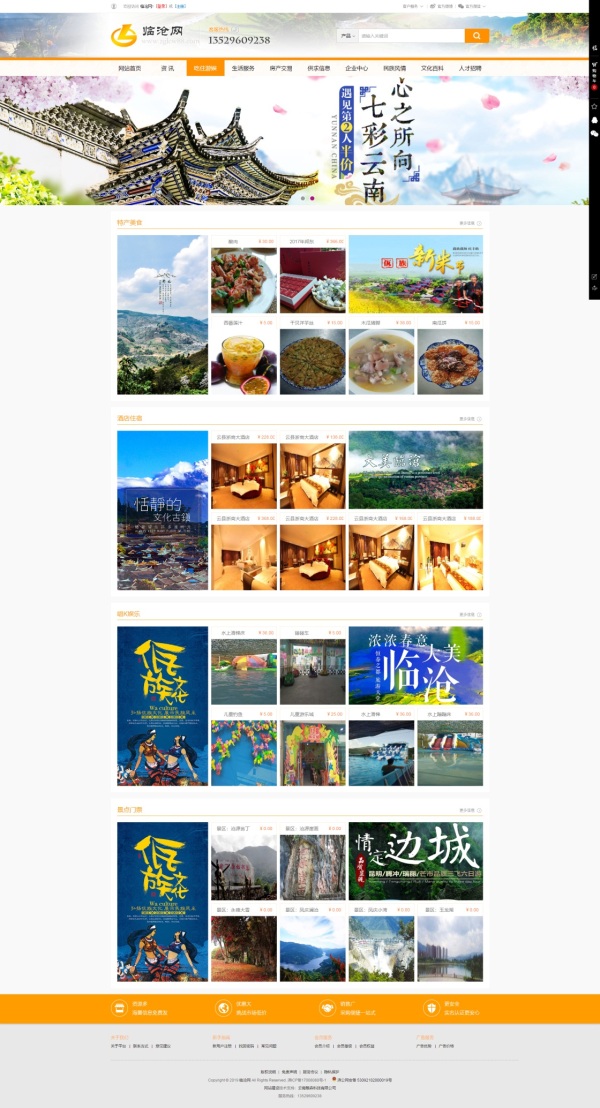
Task: Open the 情定边城 promo banner
Action: click(x=415, y=860)
